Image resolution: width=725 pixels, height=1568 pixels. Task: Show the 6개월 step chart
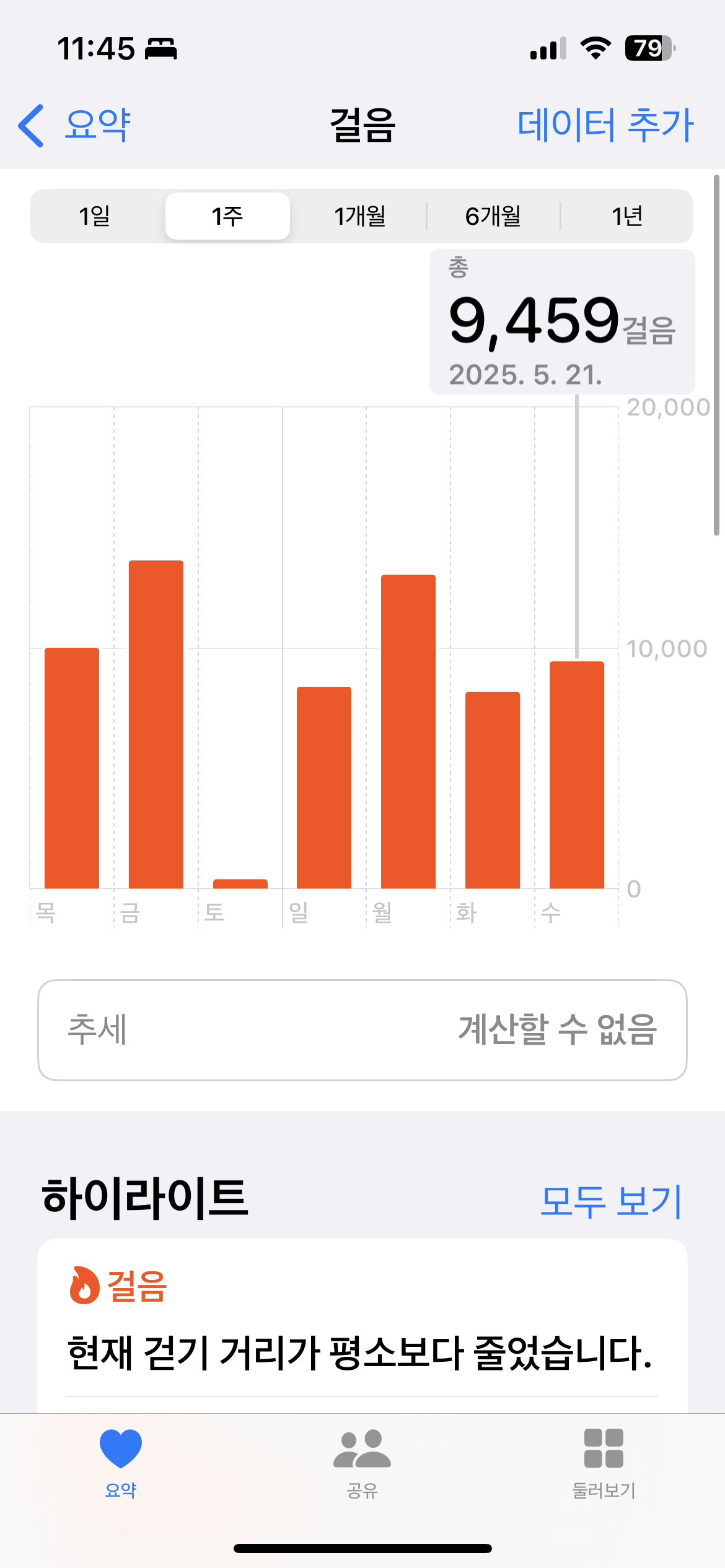493,216
